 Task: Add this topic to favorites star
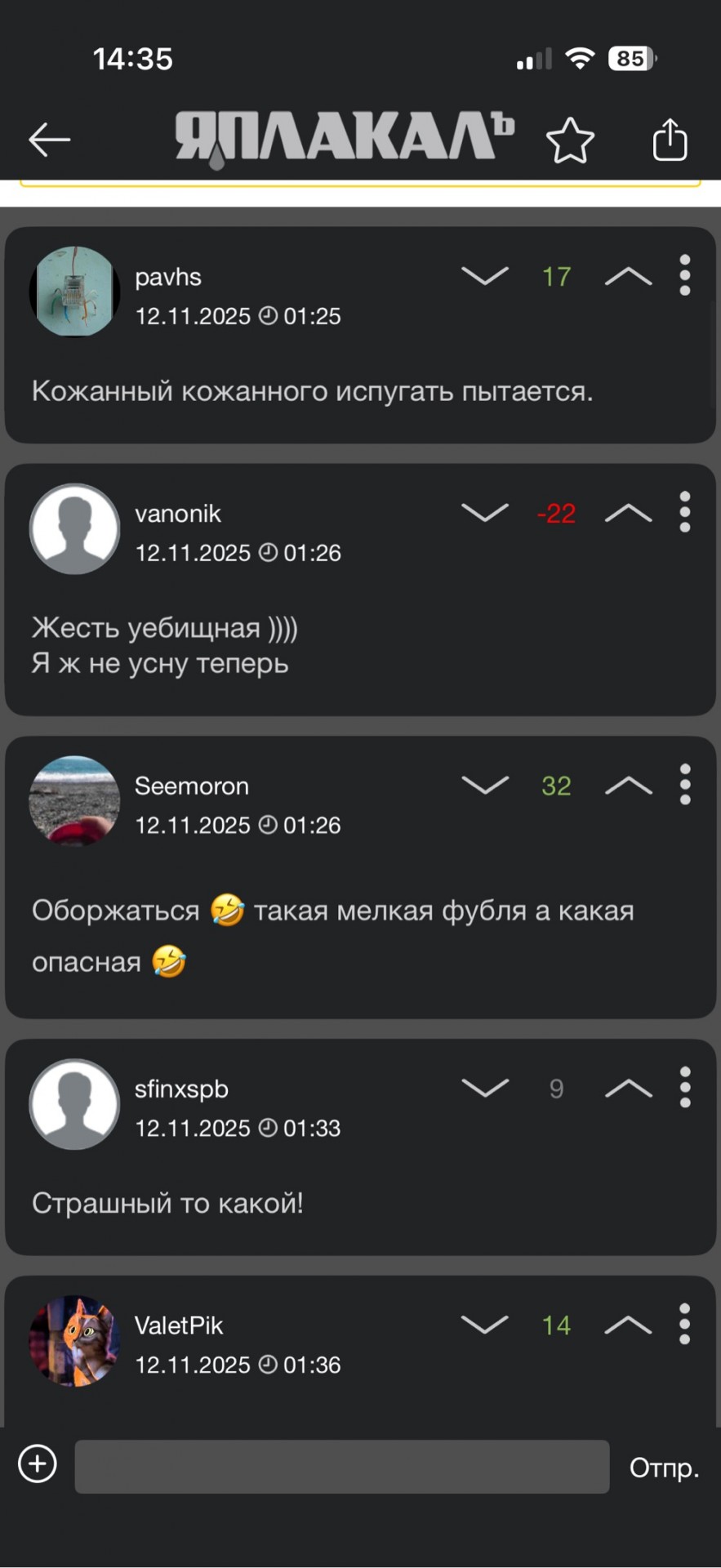569,140
